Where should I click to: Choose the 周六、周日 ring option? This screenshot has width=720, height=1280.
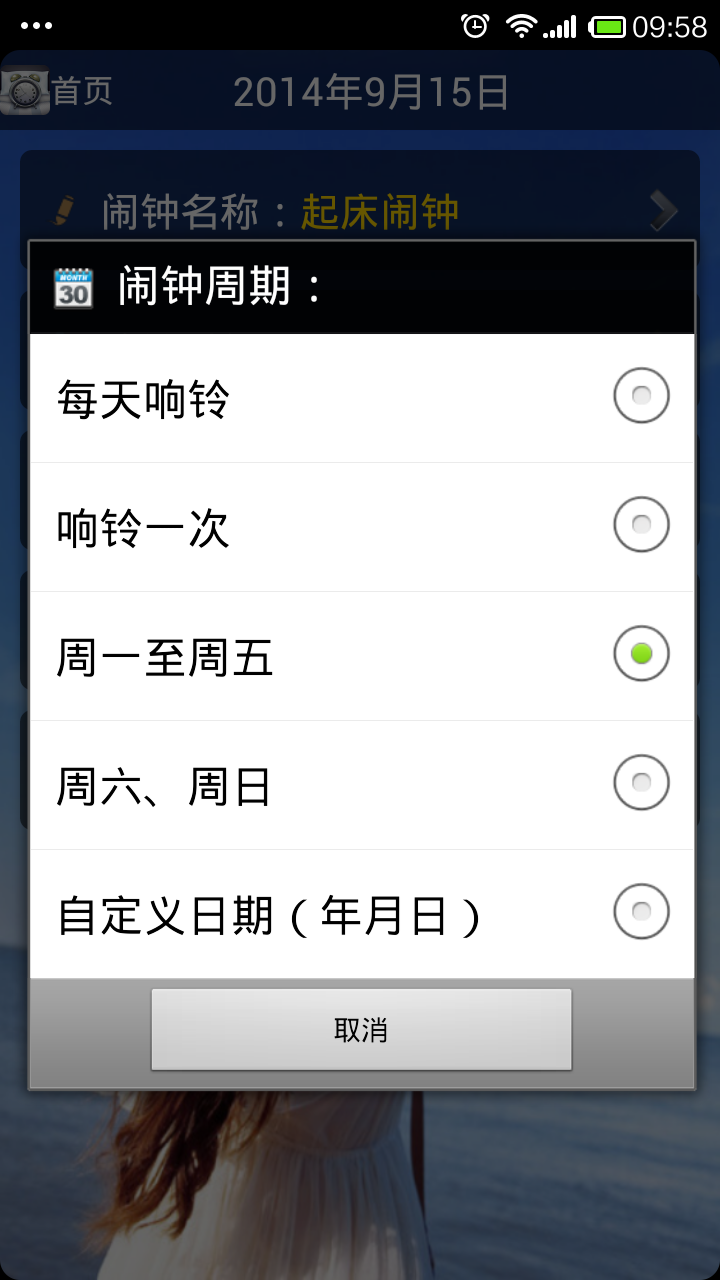[641, 783]
